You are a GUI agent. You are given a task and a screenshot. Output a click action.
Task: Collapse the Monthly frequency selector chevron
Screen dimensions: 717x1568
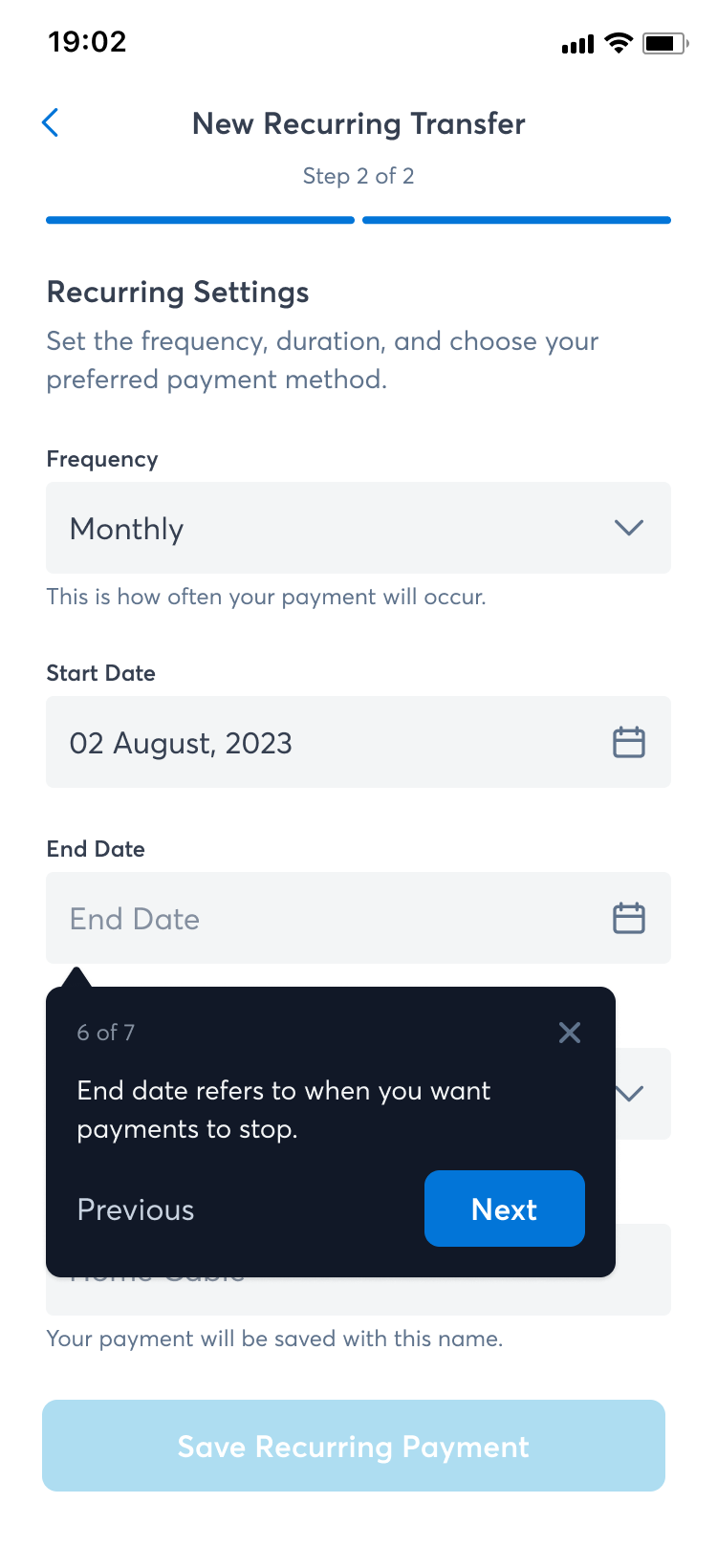628,528
